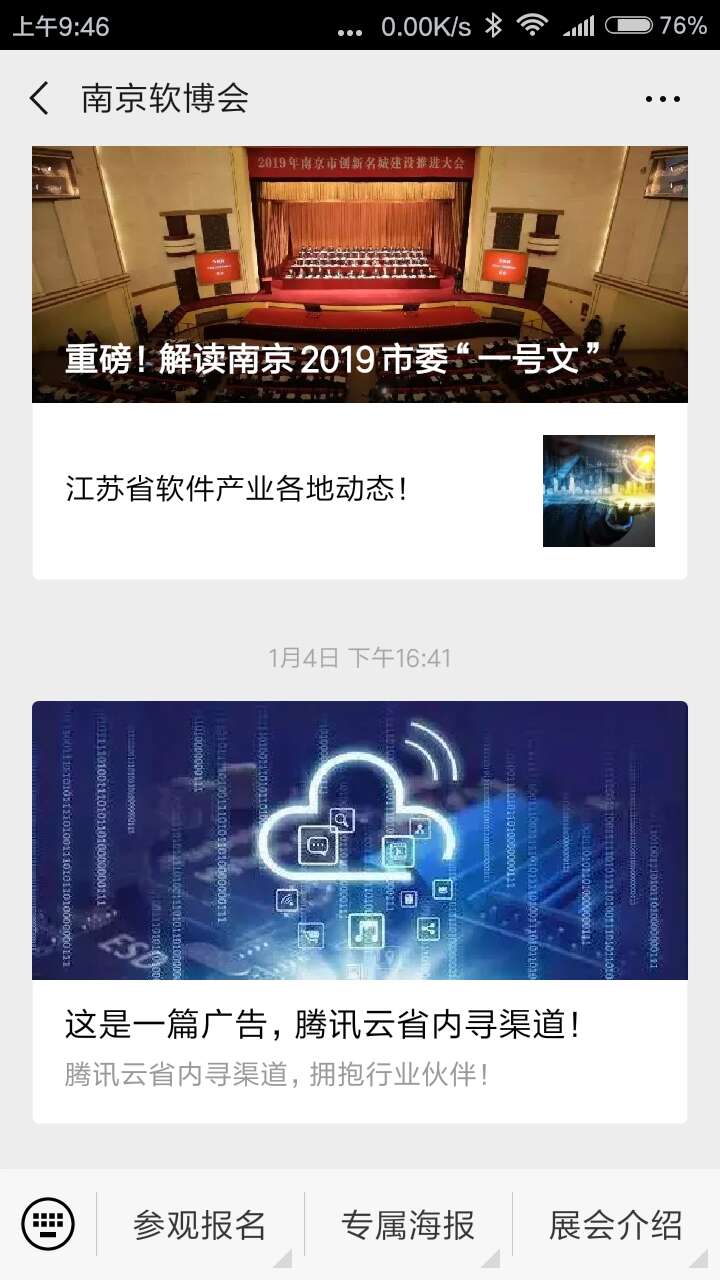Open the three-dot more options menu
The image size is (720, 1280).
point(662,99)
